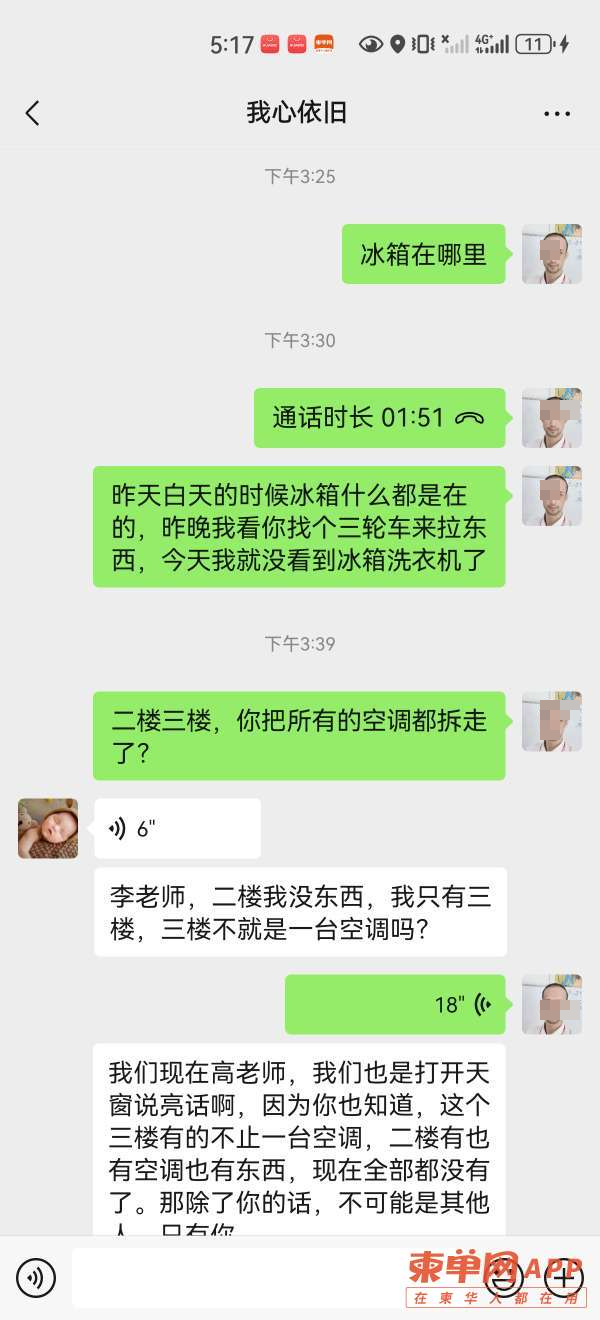Image resolution: width=600 pixels, height=1320 pixels.
Task: Play the 18-second voice message
Action: tap(395, 1004)
